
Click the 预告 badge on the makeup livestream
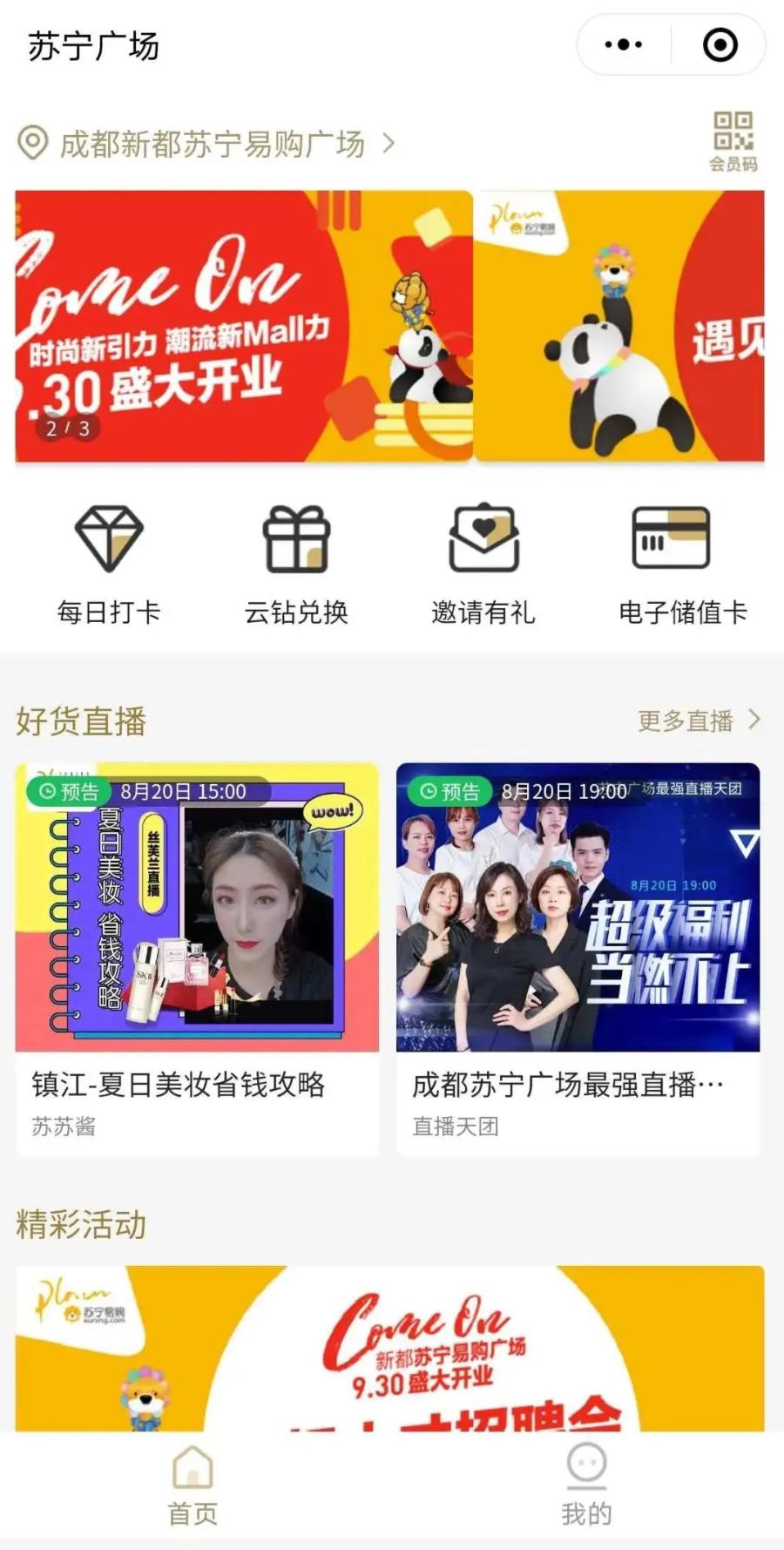pos(69,792)
